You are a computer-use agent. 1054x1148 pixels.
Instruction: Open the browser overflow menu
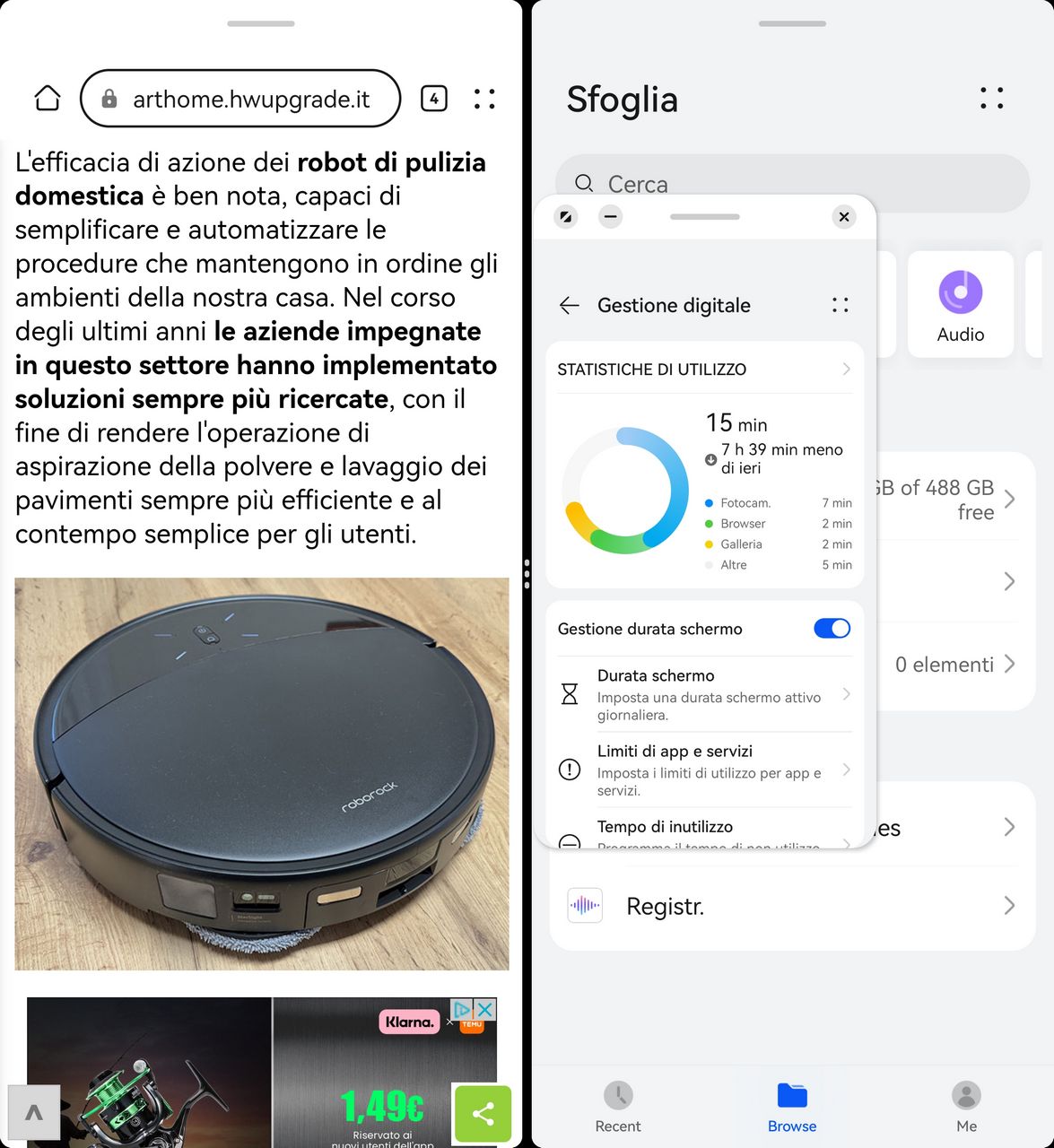(484, 99)
